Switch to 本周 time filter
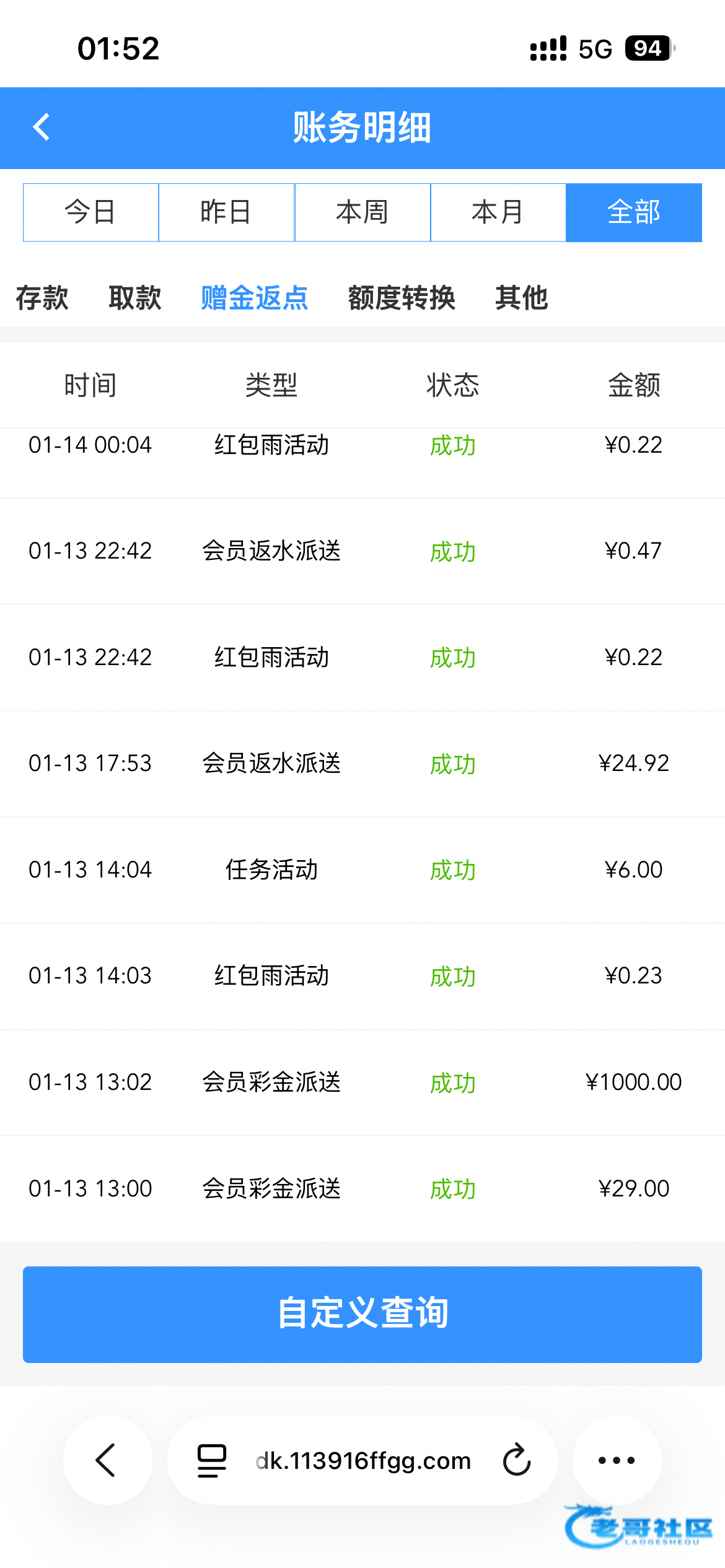 point(362,212)
